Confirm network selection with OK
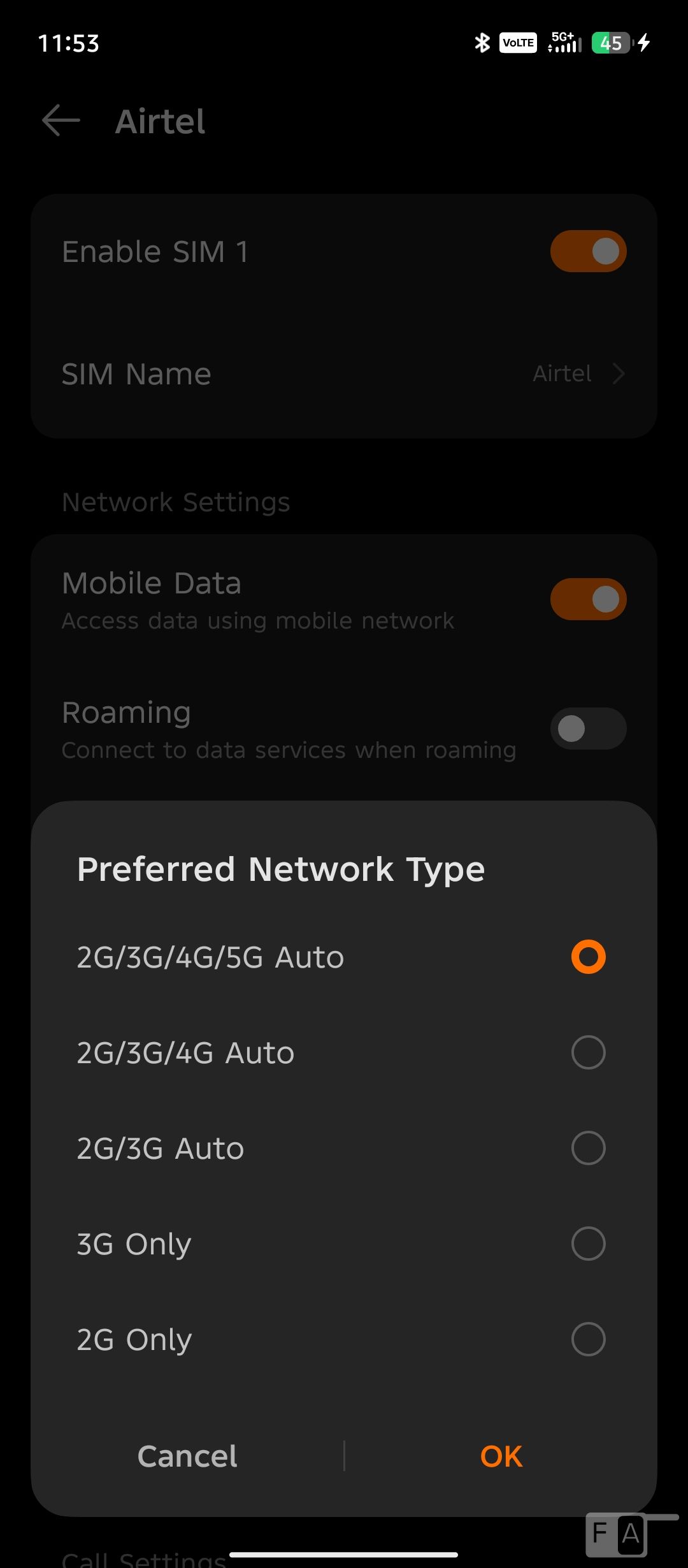This screenshot has width=688, height=1568. pos(501,1456)
